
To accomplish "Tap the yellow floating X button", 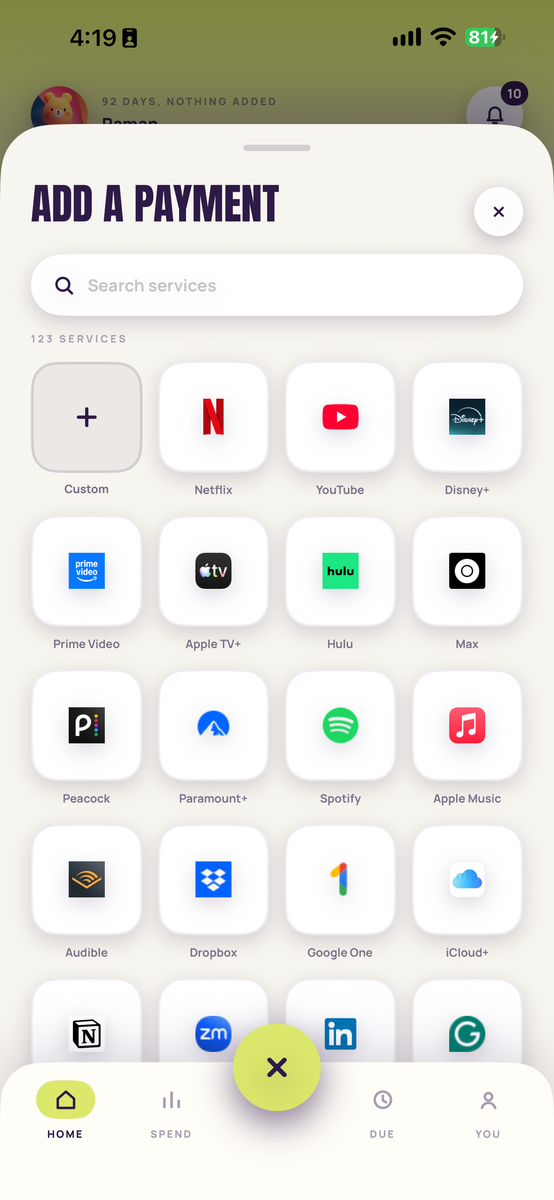I will point(277,1067).
